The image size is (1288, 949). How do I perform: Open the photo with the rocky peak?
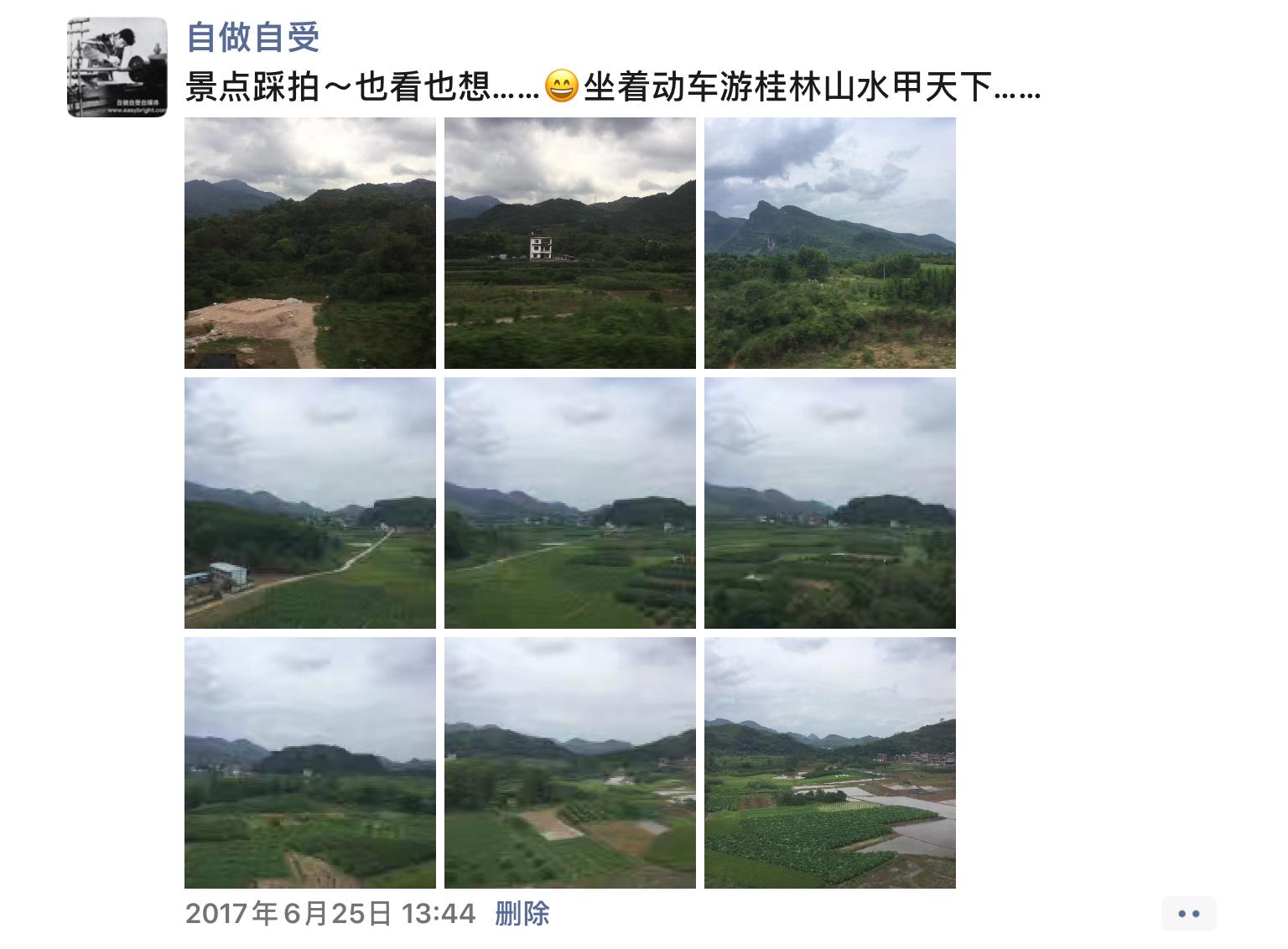pyautogui.click(x=830, y=243)
